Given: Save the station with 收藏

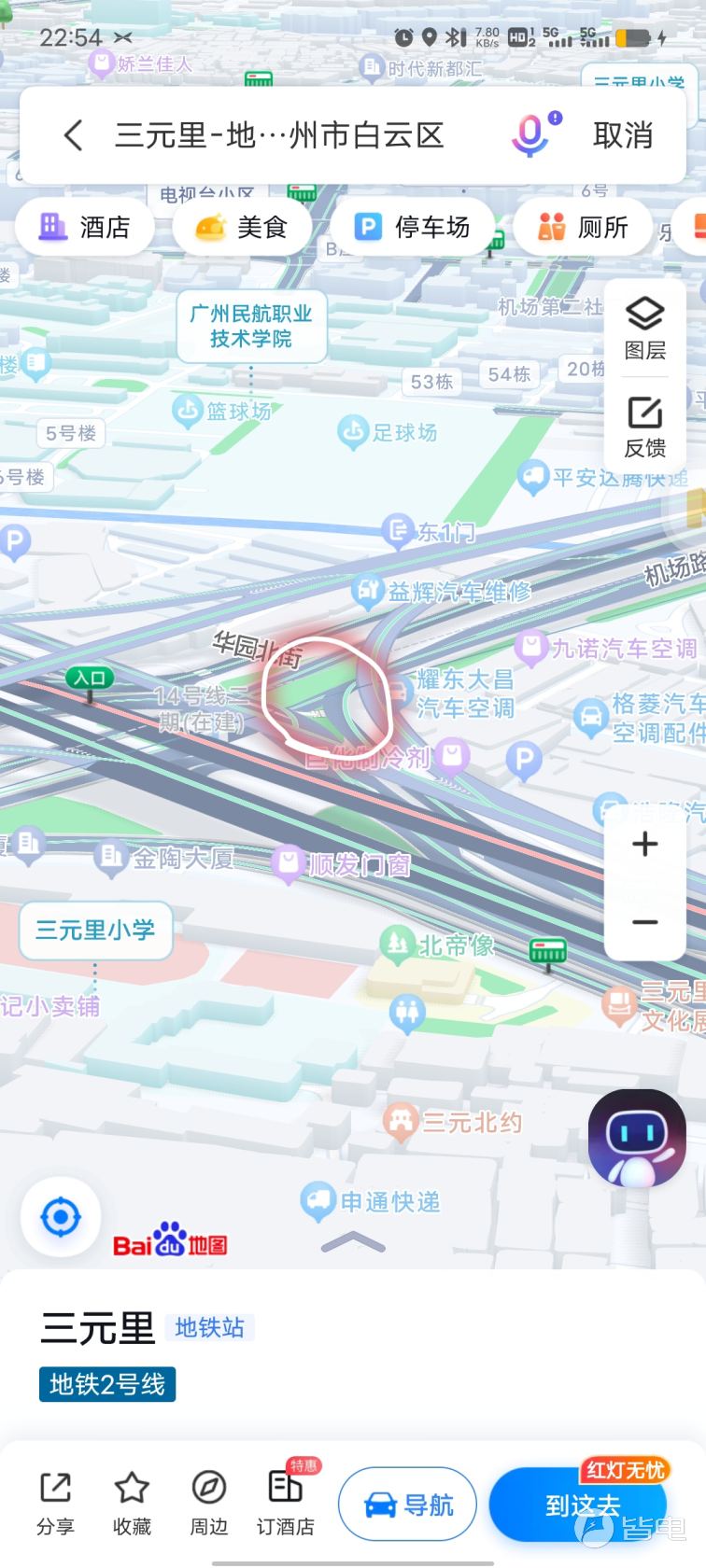Looking at the screenshot, I should click(132, 1503).
